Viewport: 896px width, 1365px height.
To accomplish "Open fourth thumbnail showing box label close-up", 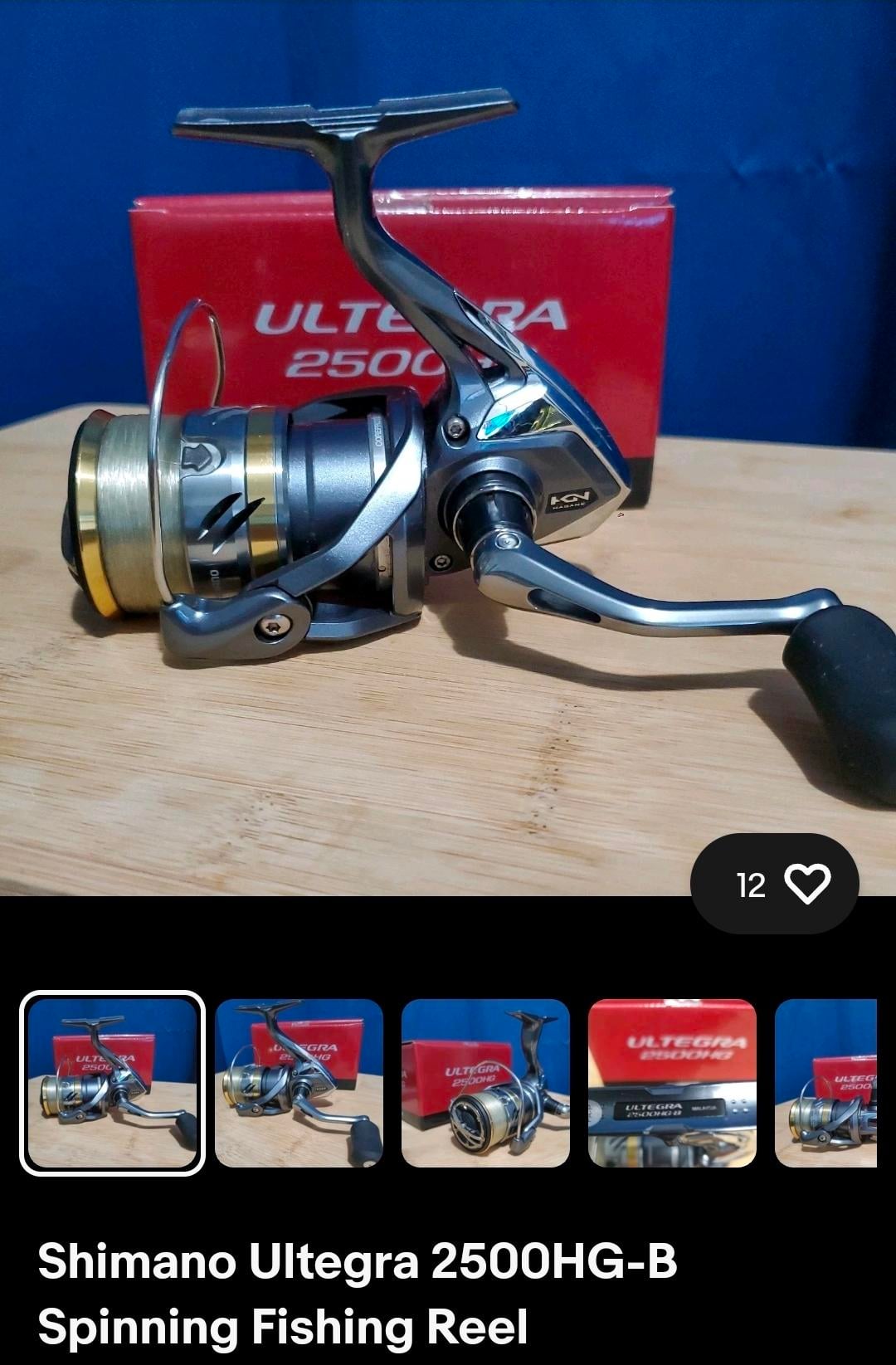I will 672,1083.
